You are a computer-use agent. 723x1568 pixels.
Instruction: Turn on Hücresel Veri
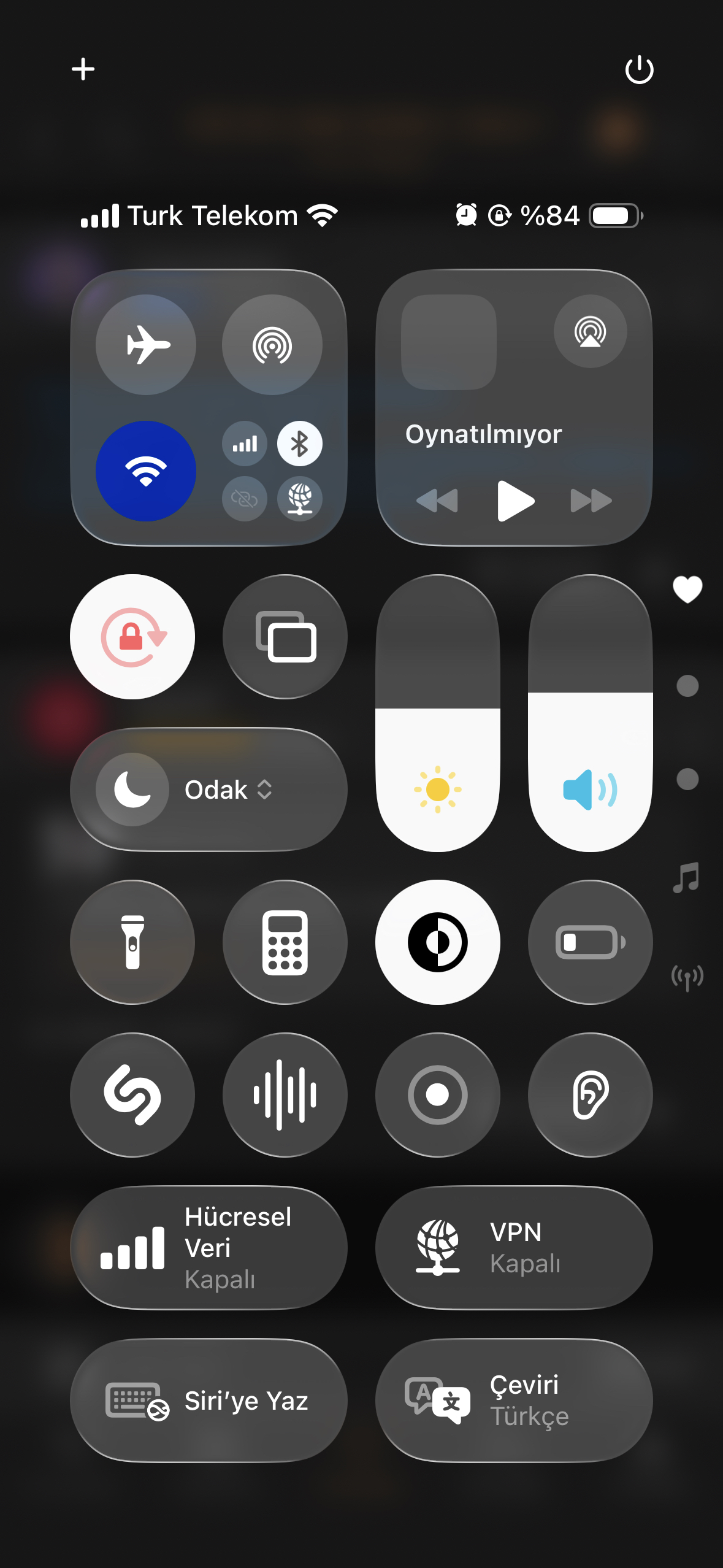[x=208, y=1248]
